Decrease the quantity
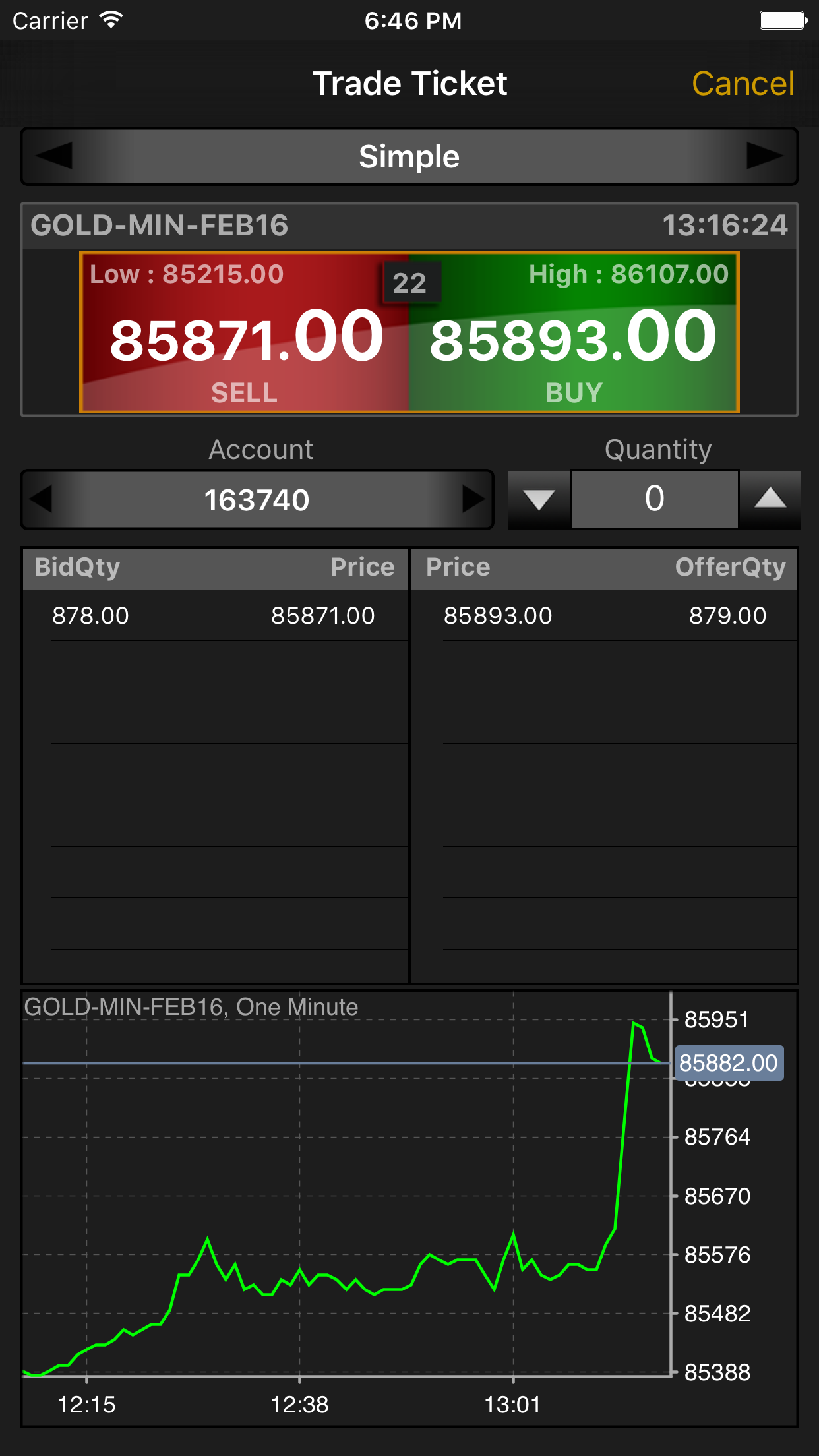 [x=539, y=499]
